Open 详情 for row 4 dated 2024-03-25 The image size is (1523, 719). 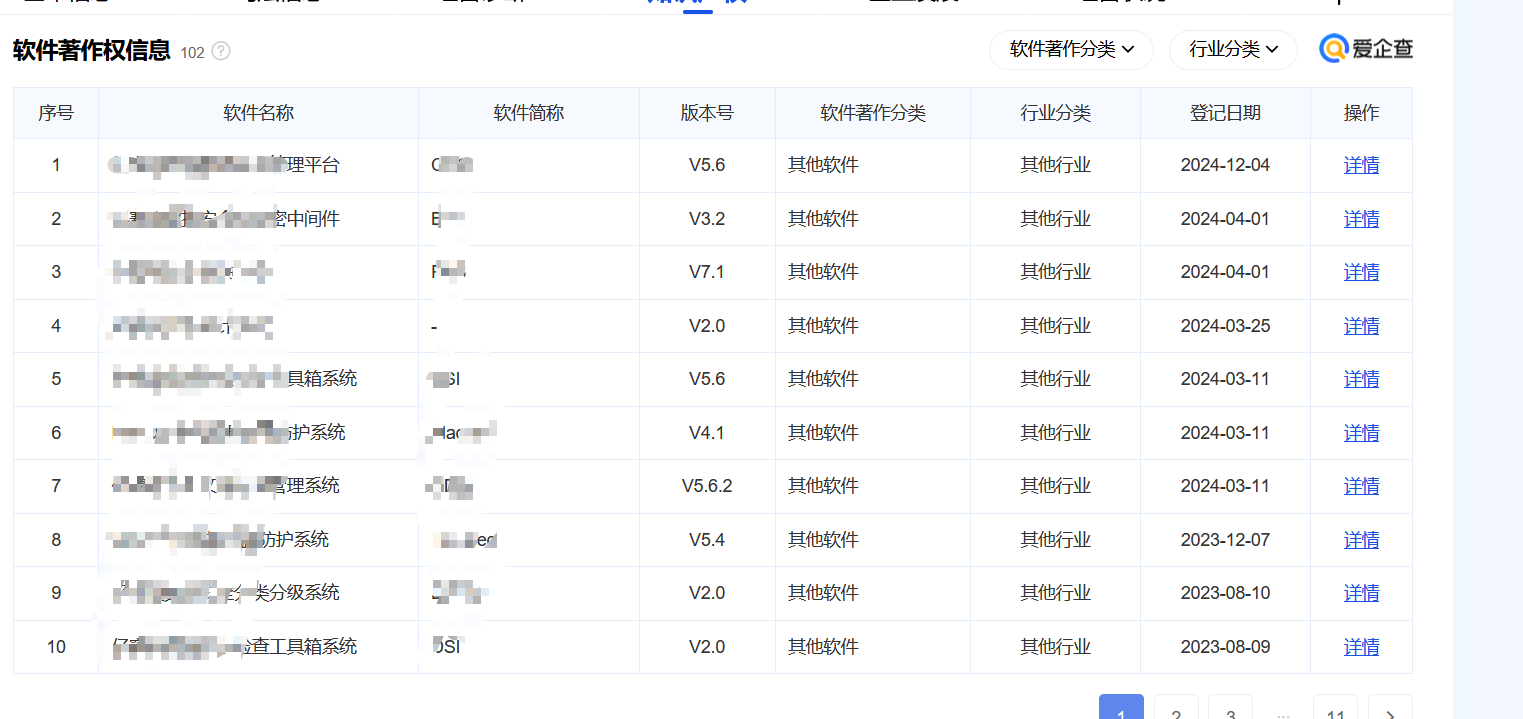pos(1361,326)
